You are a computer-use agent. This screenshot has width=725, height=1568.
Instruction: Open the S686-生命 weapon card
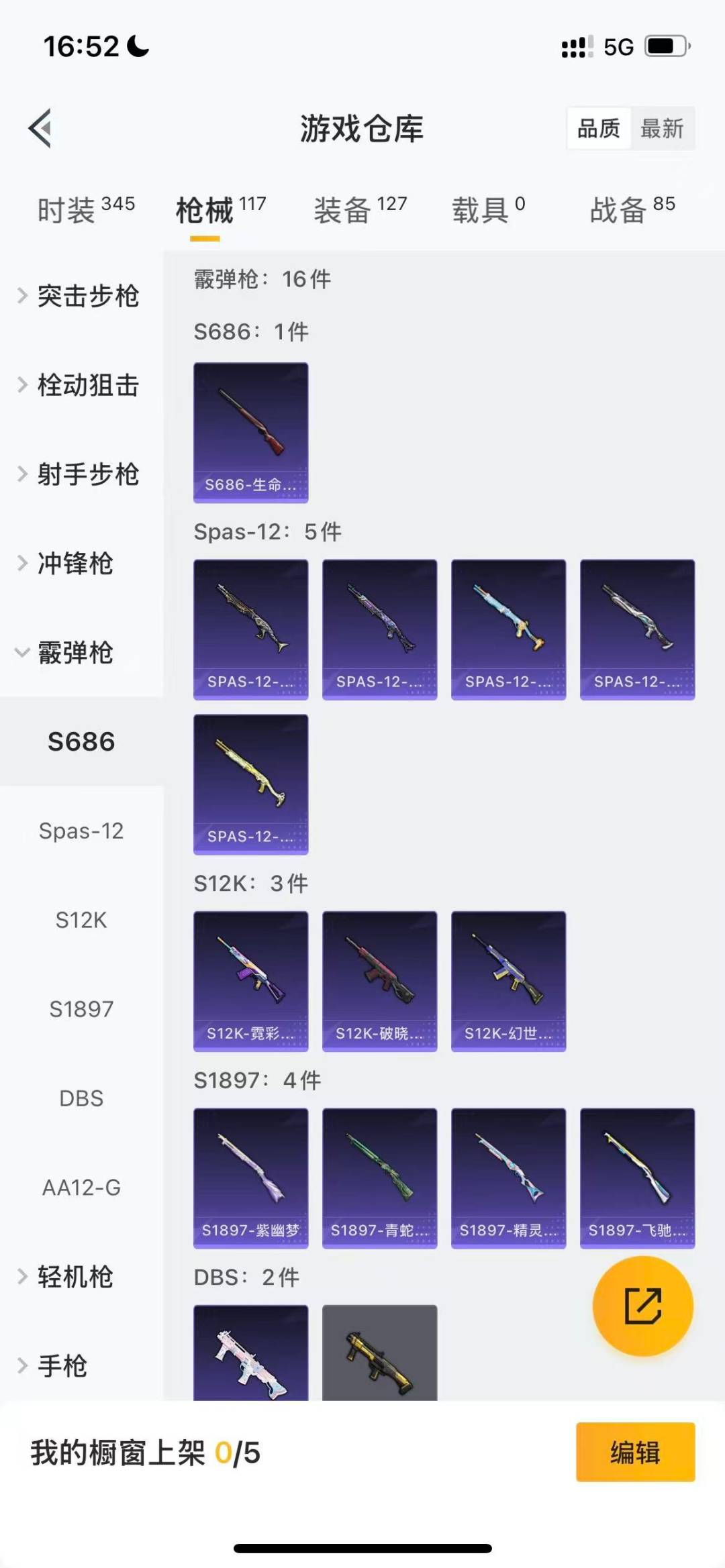point(250,432)
